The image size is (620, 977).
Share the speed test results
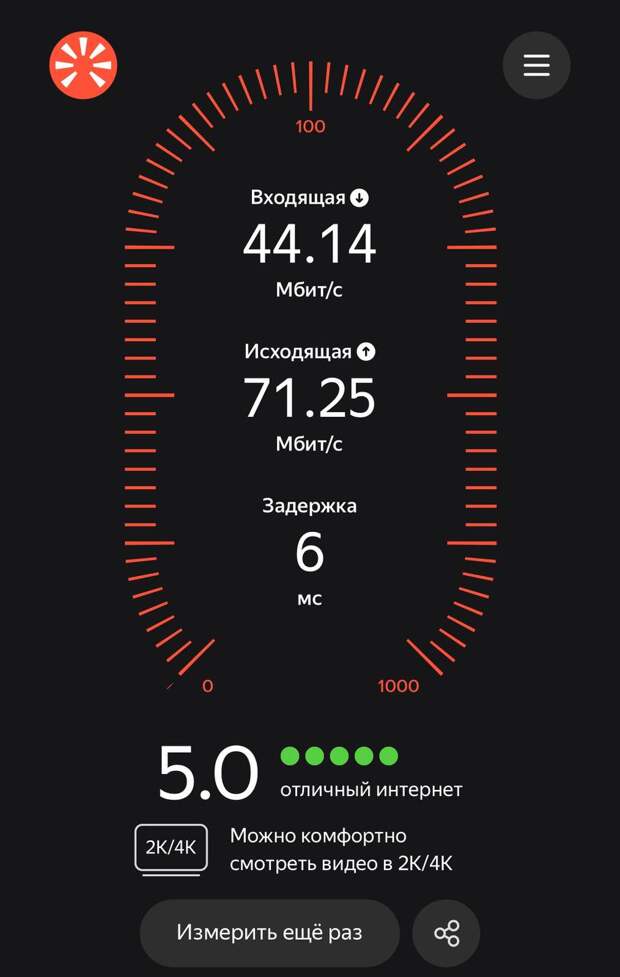pyautogui.click(x=446, y=934)
